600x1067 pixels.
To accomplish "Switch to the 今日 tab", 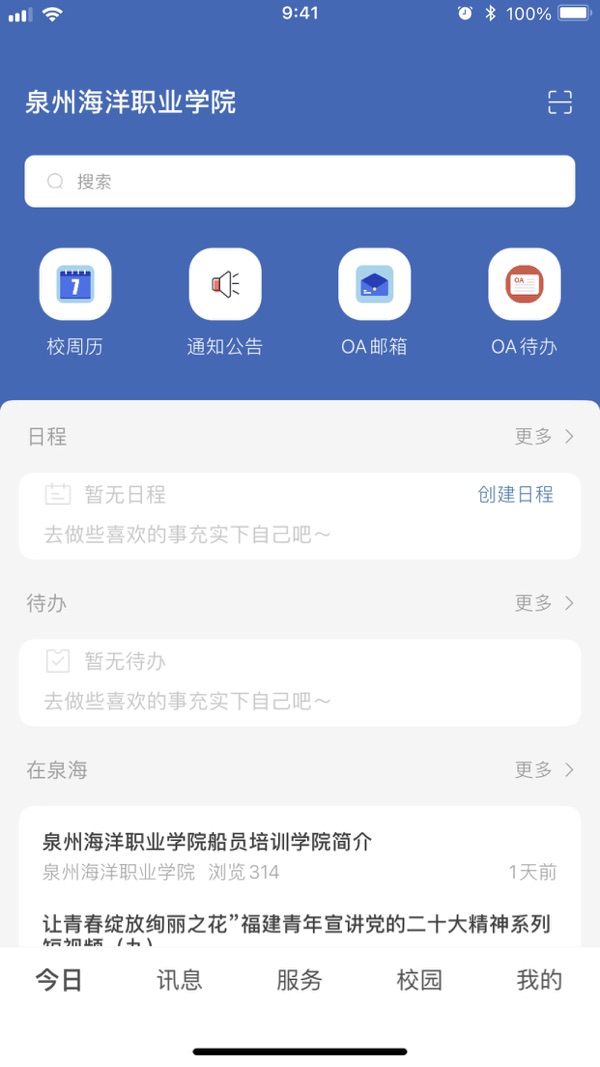I will 59,980.
